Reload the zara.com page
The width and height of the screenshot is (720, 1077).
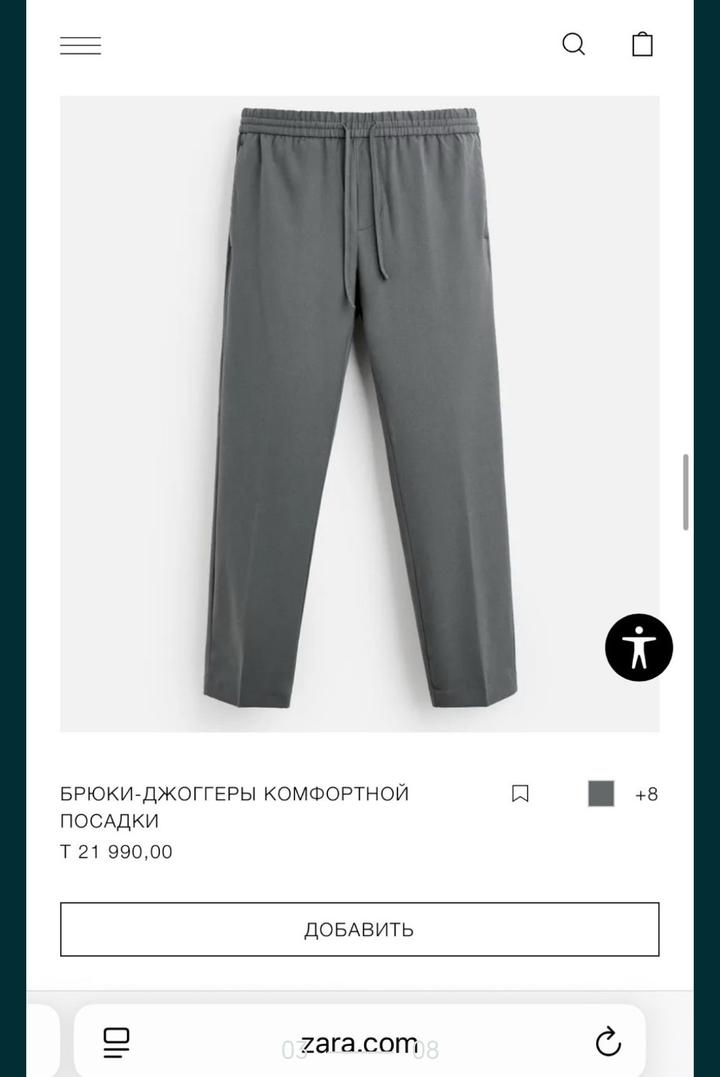[608, 1043]
